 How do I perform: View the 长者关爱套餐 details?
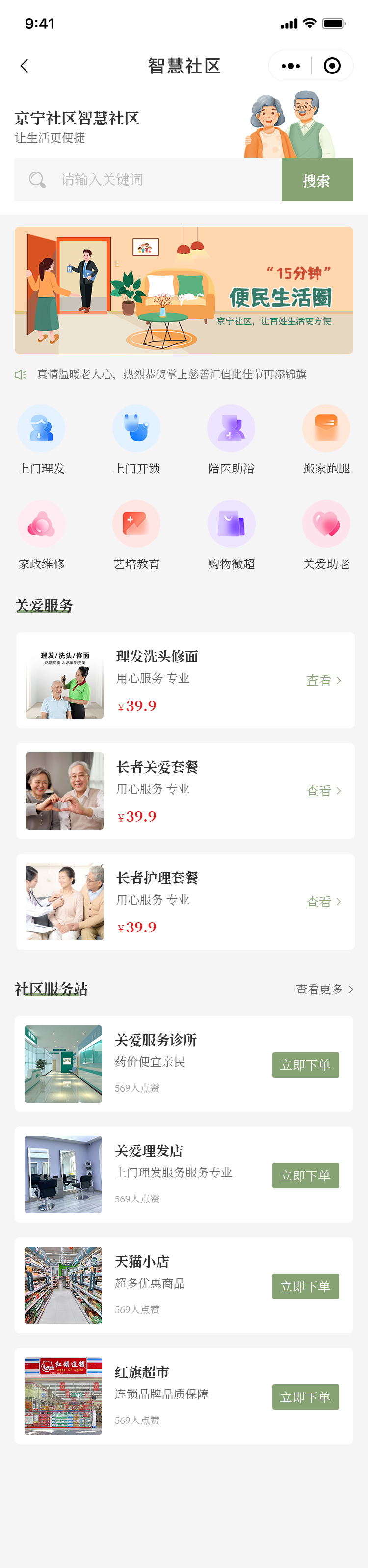pos(323,791)
